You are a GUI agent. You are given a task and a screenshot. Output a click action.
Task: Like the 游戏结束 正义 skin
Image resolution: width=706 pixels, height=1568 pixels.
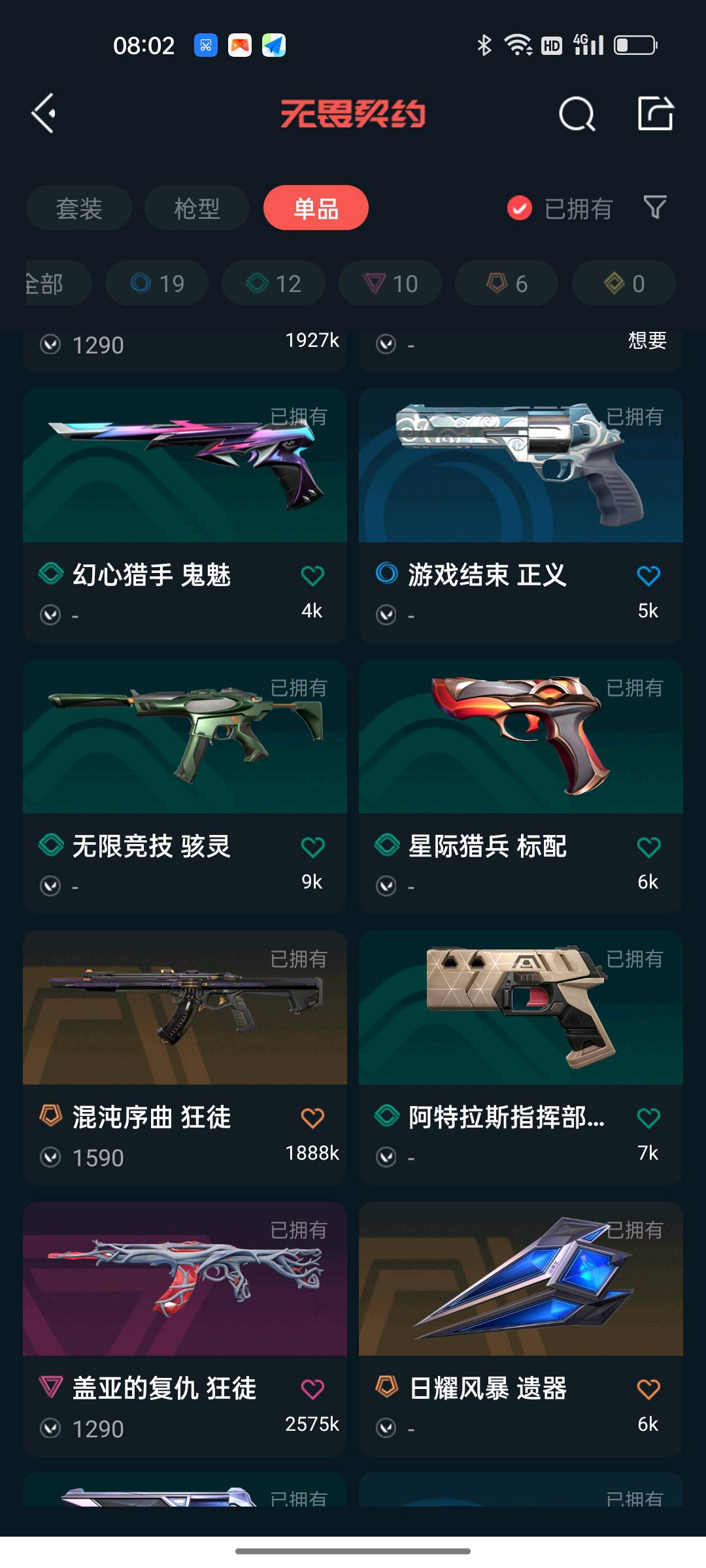648,576
